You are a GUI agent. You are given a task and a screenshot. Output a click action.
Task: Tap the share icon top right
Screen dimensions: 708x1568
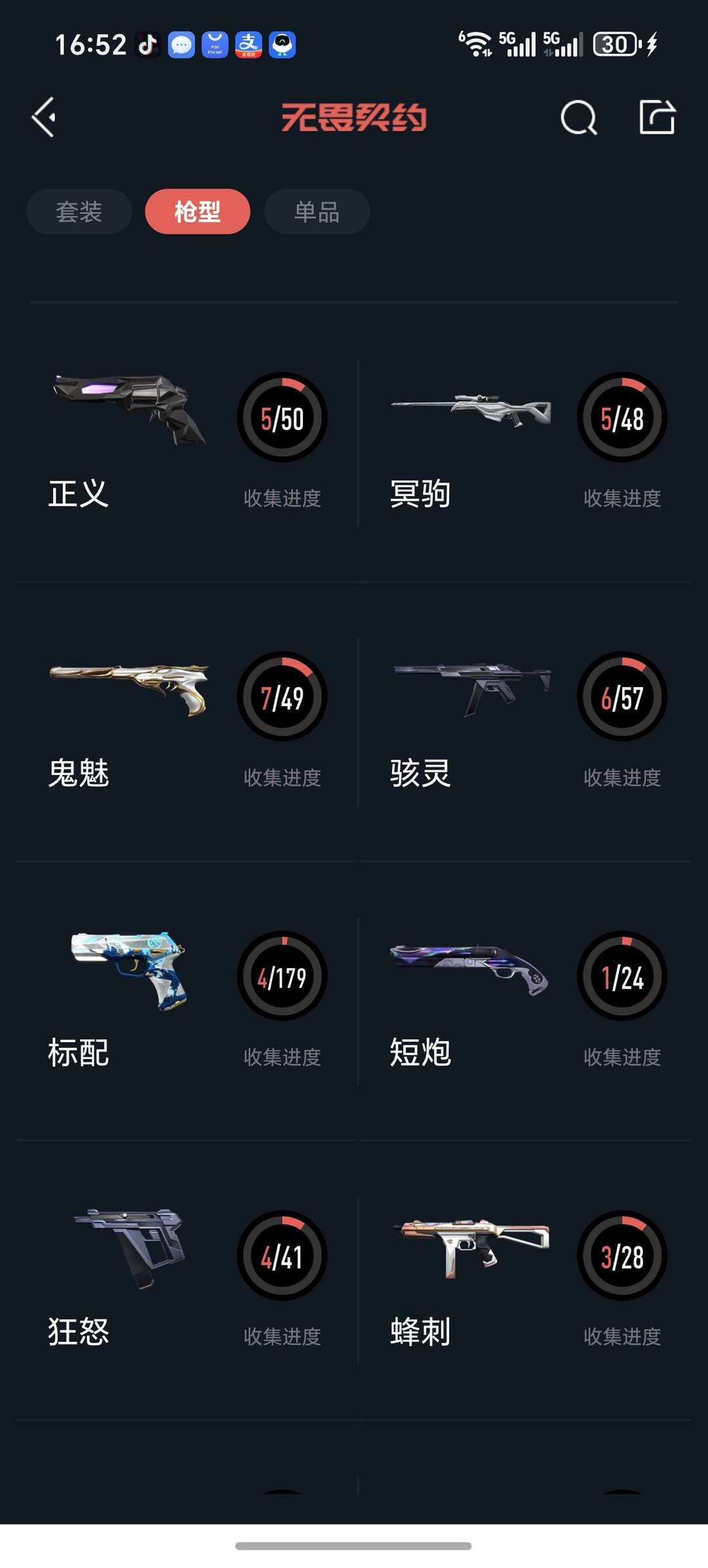coord(659,119)
